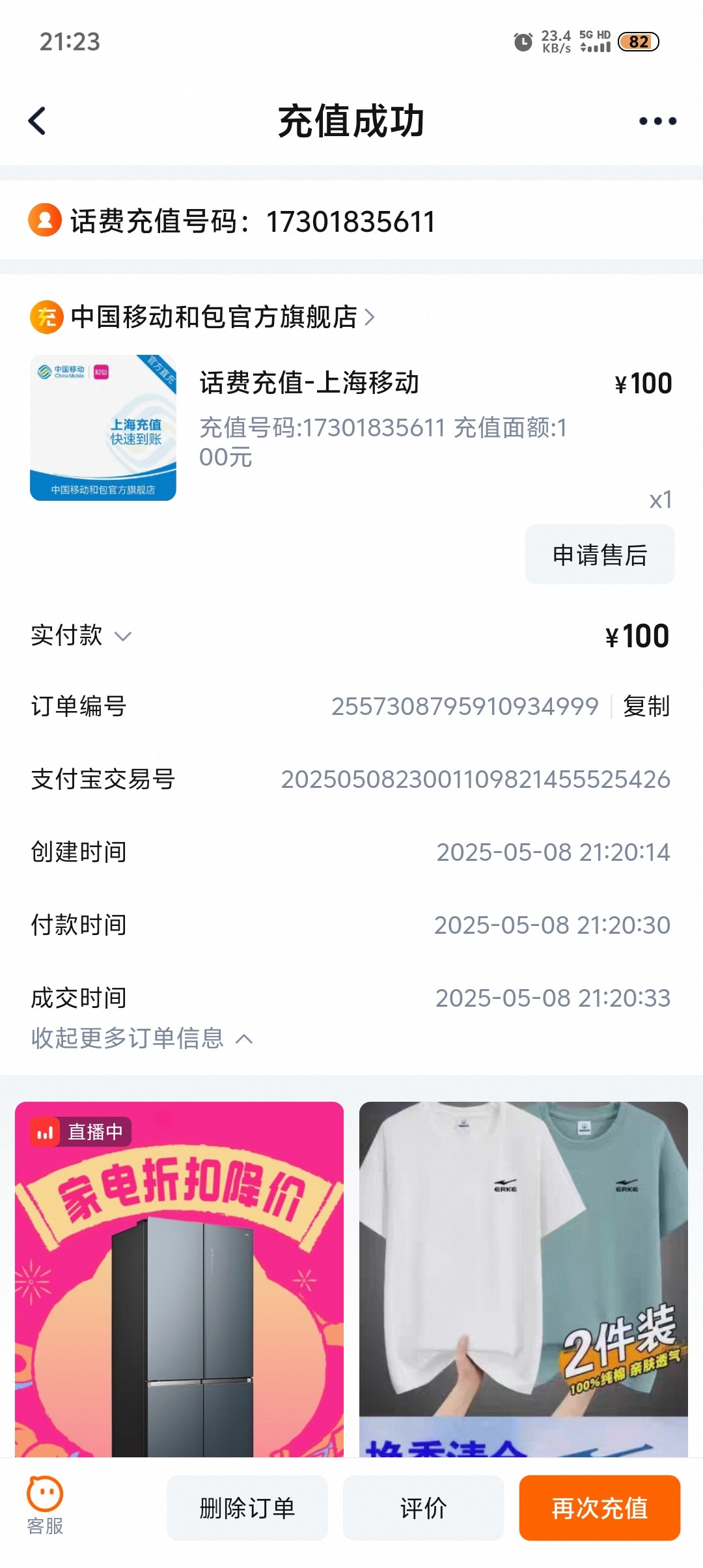Image resolution: width=703 pixels, height=1568 pixels.
Task: Contact 客服 customer service
Action: point(45,1507)
